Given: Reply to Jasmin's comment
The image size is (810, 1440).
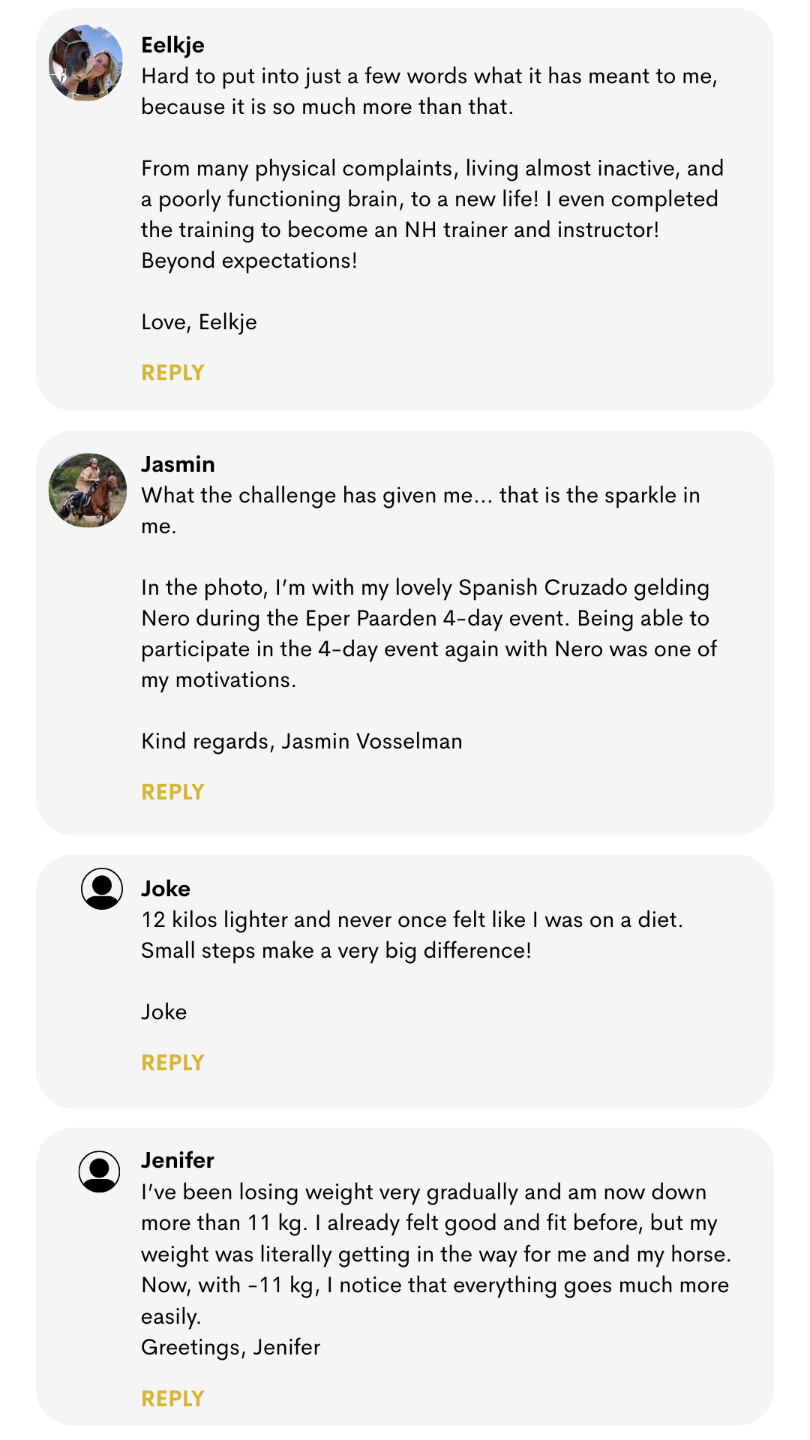Looking at the screenshot, I should click(172, 793).
